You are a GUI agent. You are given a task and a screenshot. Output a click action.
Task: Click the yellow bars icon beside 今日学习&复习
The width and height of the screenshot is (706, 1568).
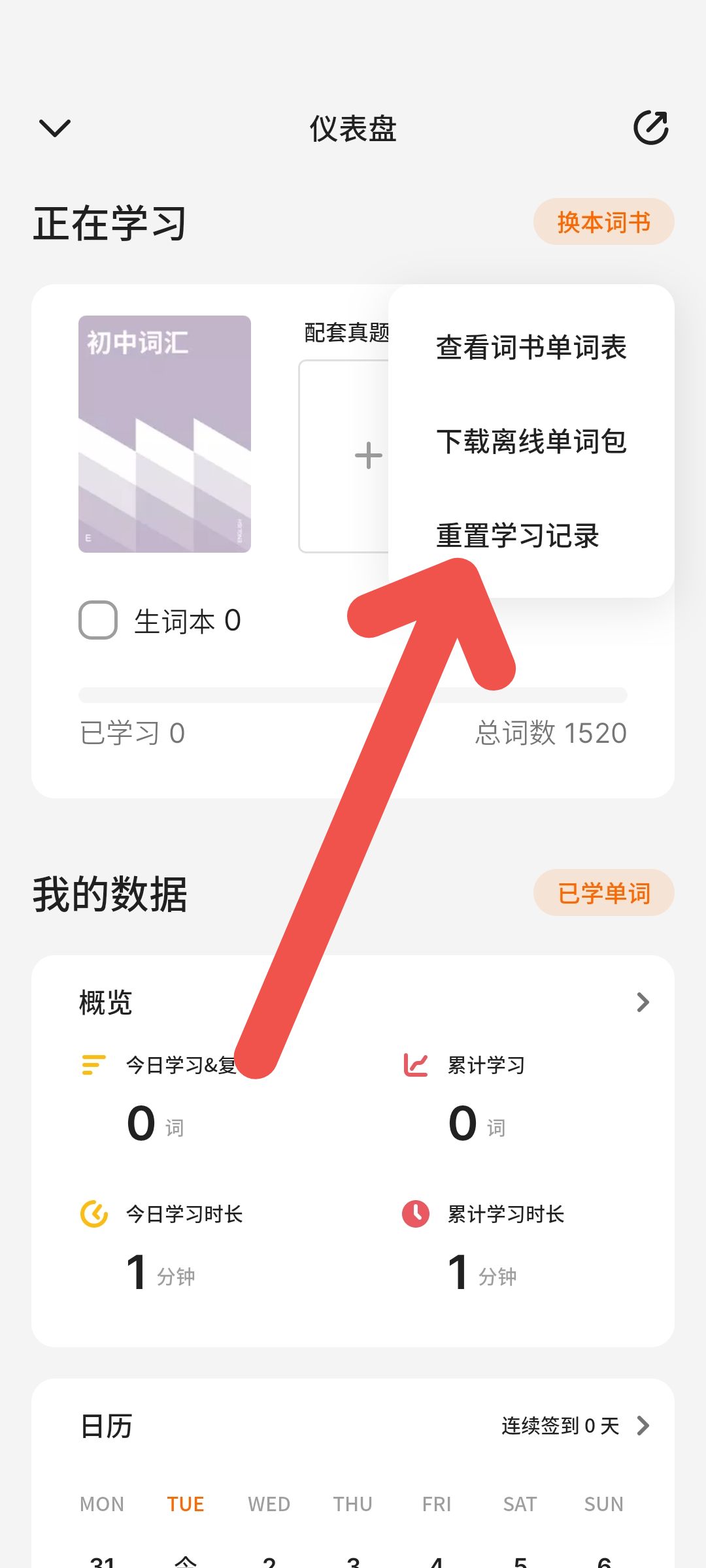tap(92, 1062)
